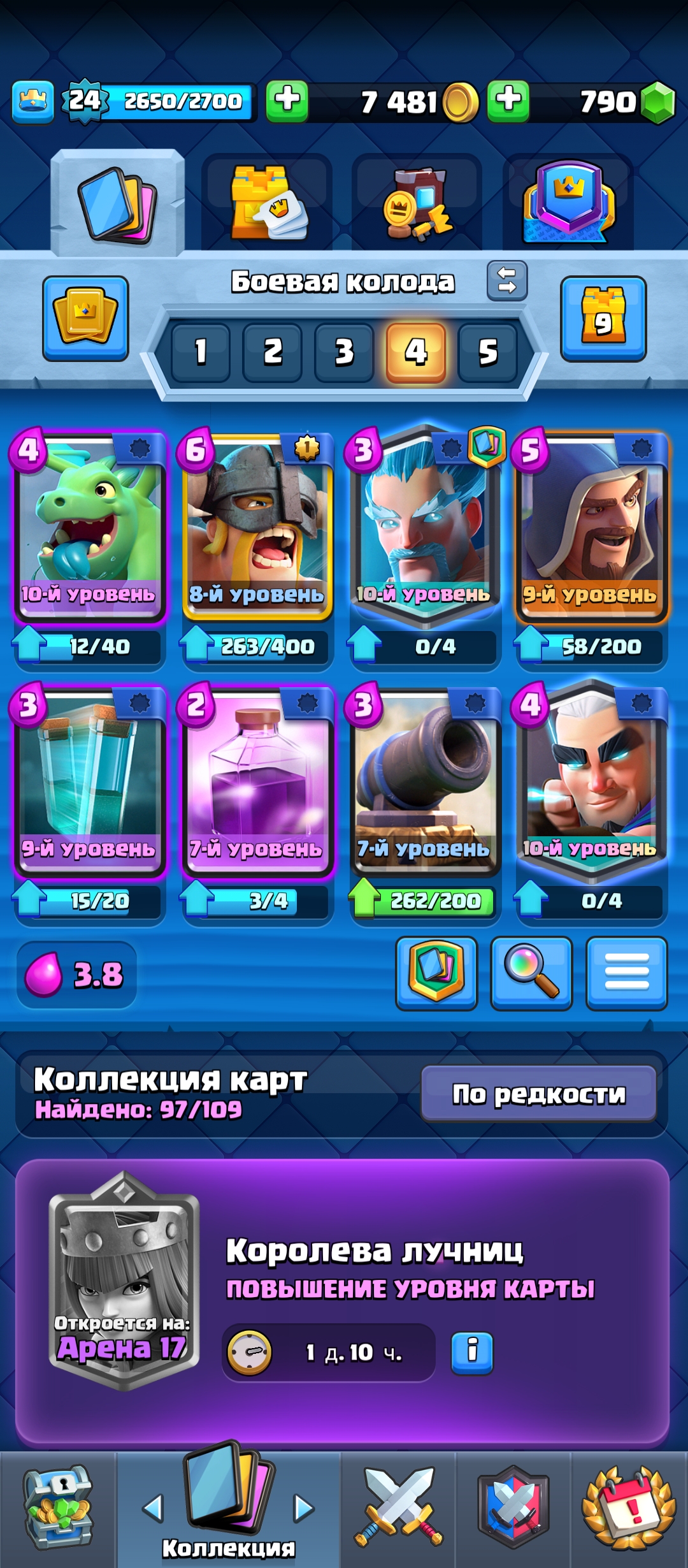
Task: Switch to battle deck slot 2
Action: click(272, 352)
